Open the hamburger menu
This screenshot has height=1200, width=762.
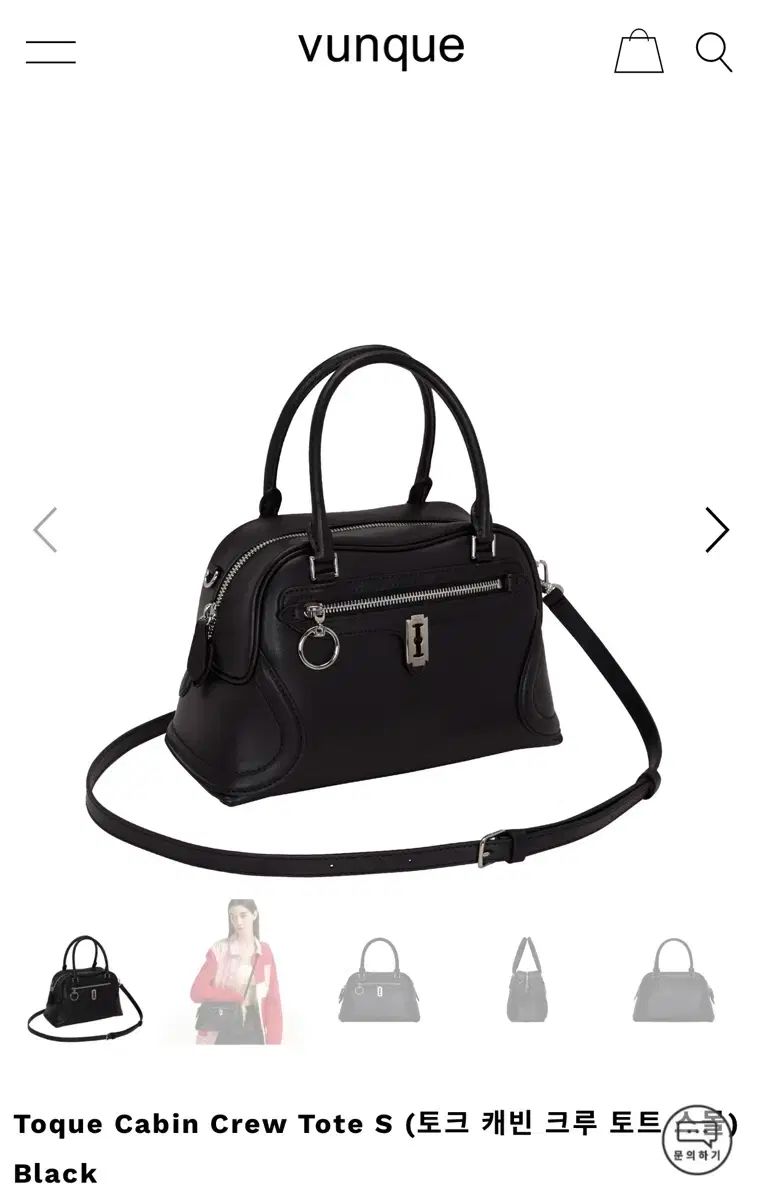point(51,52)
